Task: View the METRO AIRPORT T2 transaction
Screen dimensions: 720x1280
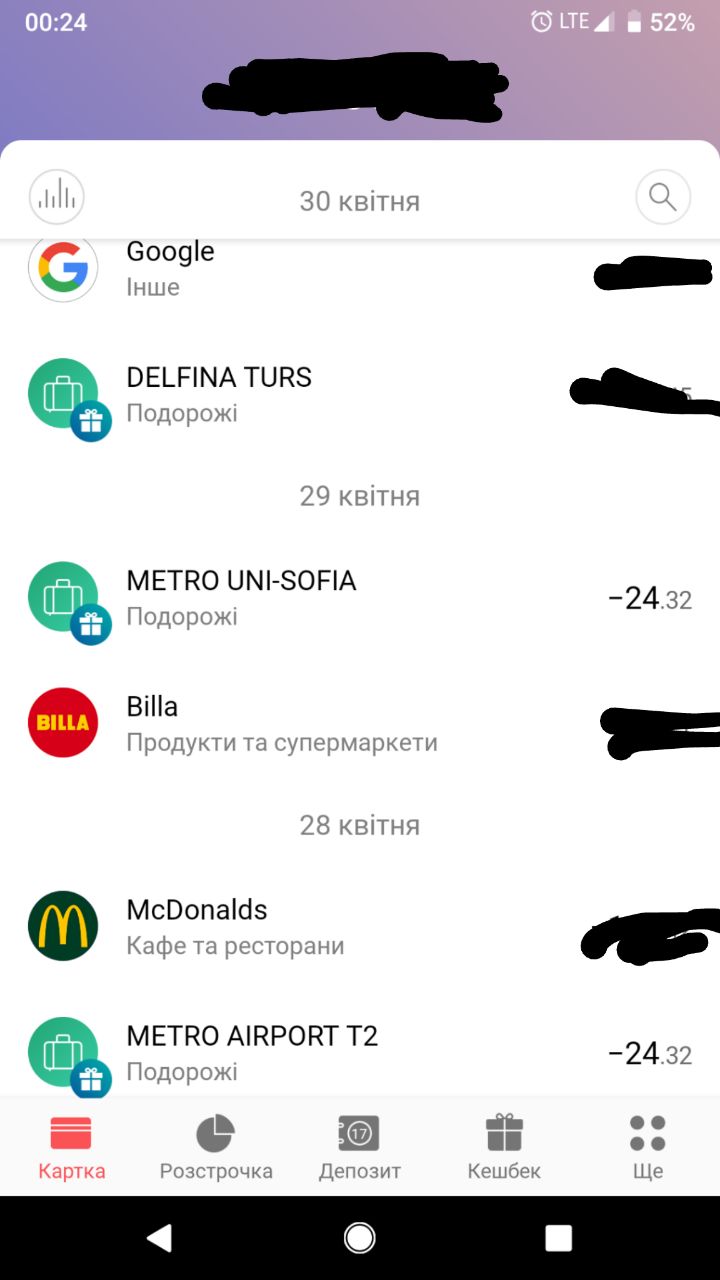Action: pos(360,1053)
